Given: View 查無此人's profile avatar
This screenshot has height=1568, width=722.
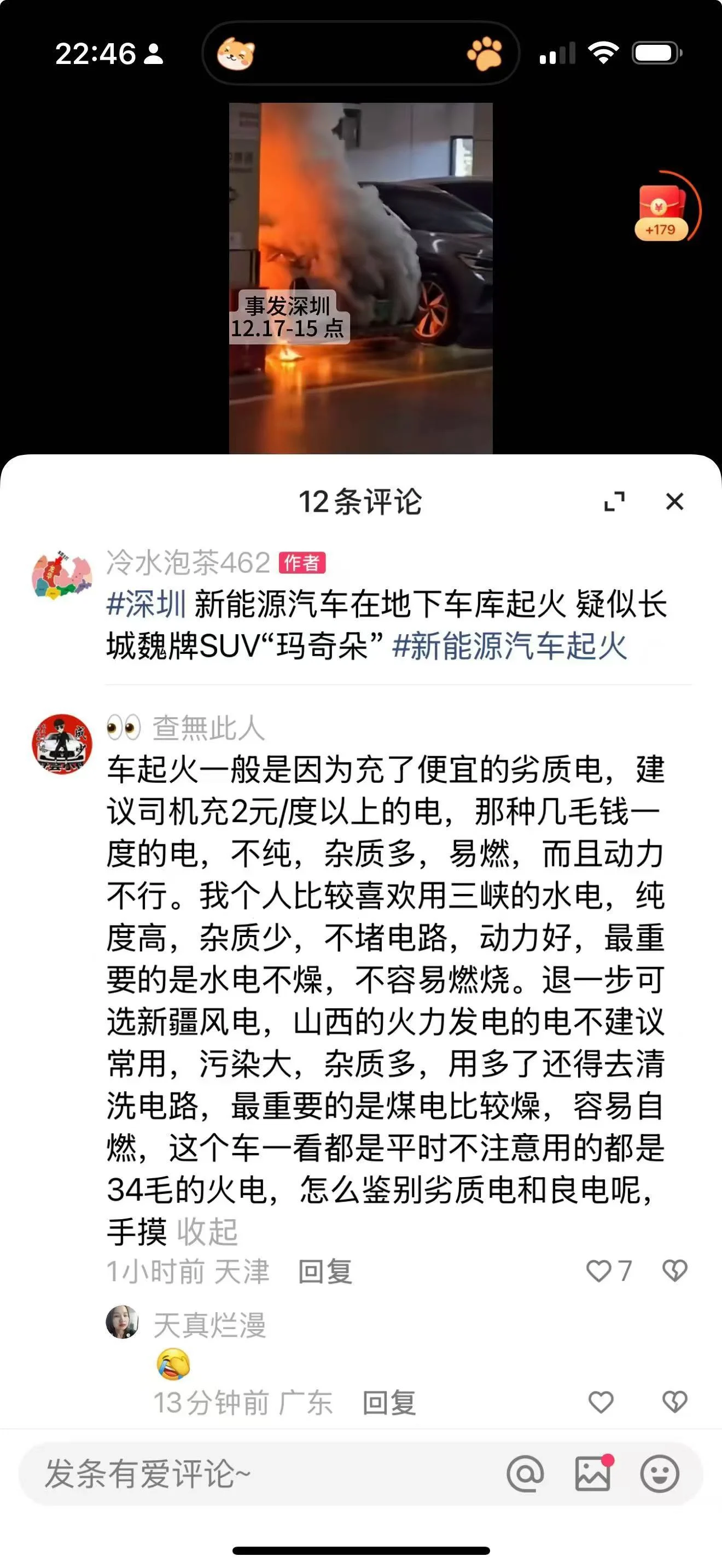Looking at the screenshot, I should (61, 744).
